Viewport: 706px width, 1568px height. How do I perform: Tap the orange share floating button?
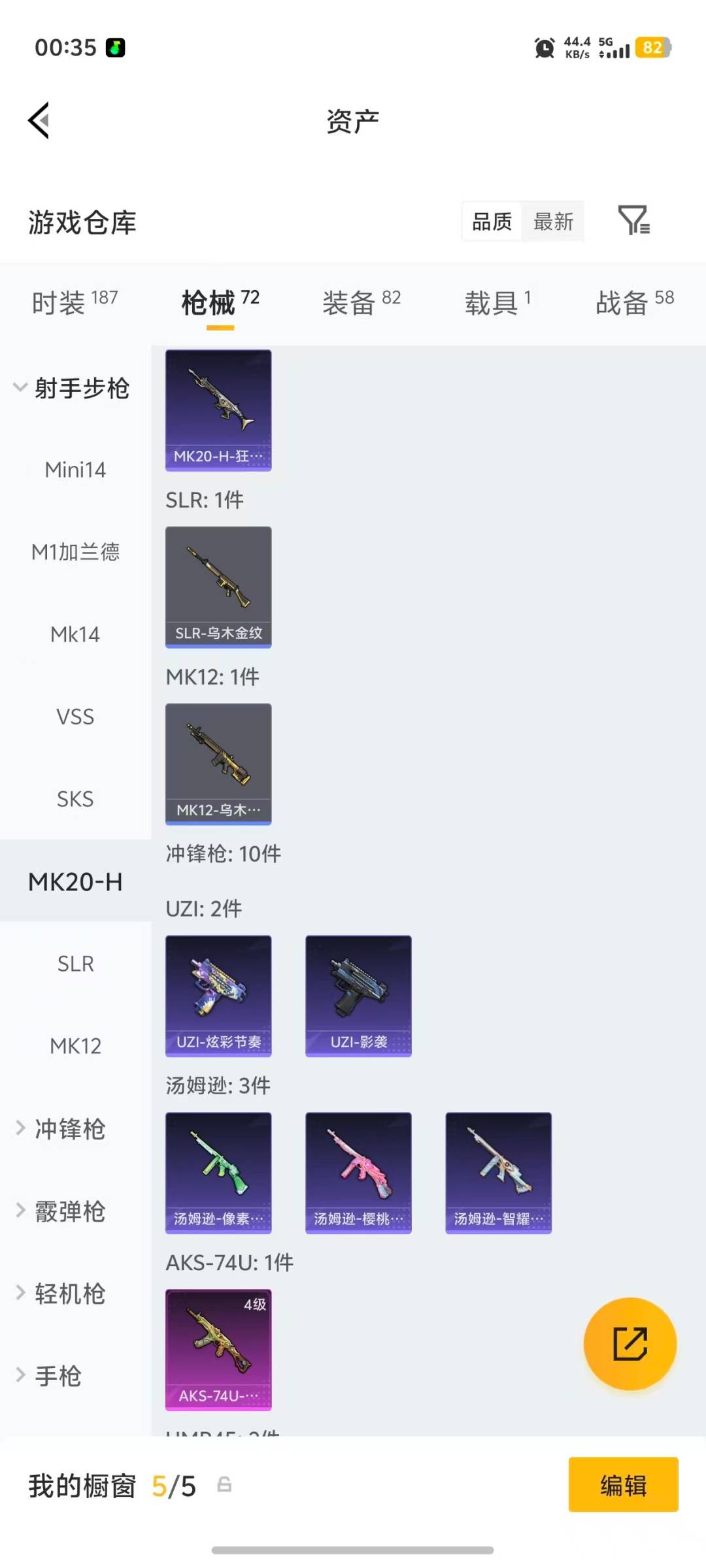pyautogui.click(x=630, y=1344)
